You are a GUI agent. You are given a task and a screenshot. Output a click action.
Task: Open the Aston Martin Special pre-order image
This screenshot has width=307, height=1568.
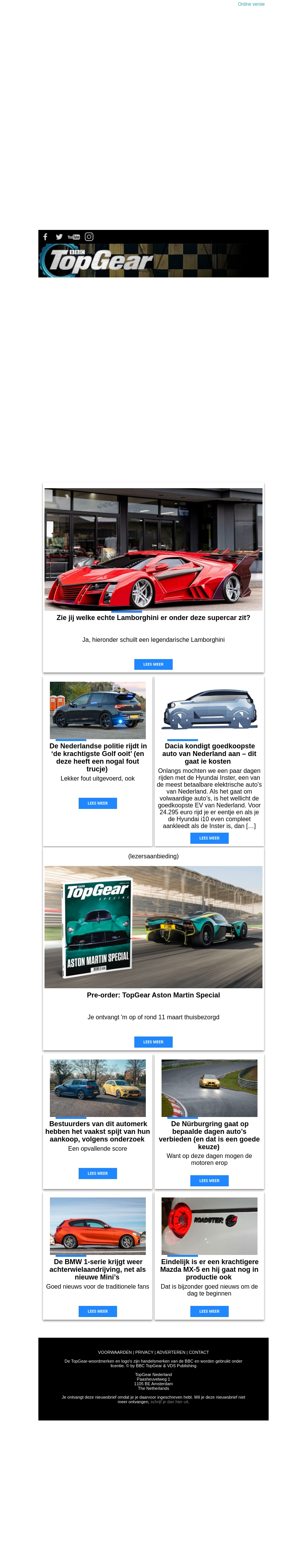tap(153, 927)
